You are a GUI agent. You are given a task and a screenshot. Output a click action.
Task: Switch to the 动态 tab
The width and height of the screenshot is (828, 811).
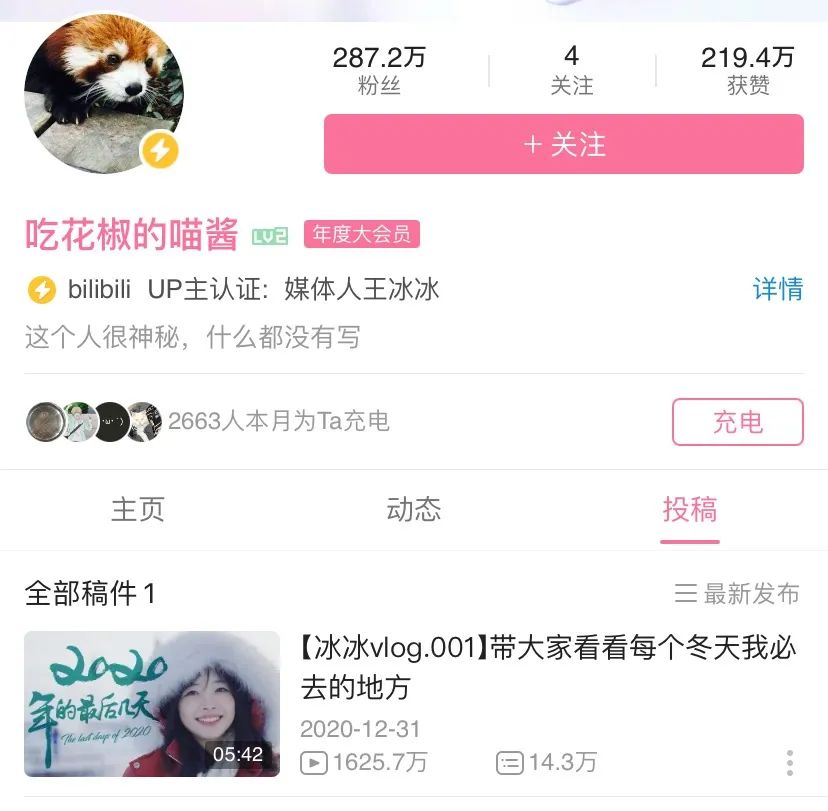tap(413, 509)
